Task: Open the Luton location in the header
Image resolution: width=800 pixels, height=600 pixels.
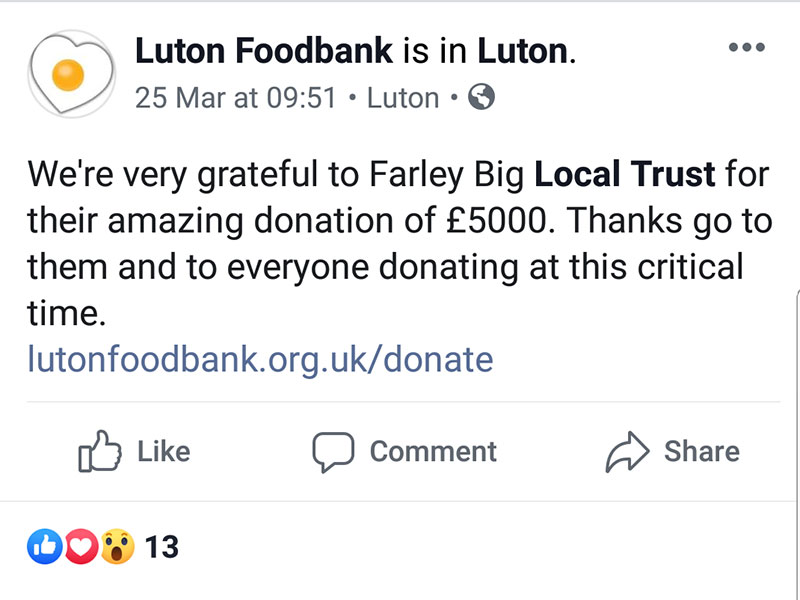Action: point(526,52)
